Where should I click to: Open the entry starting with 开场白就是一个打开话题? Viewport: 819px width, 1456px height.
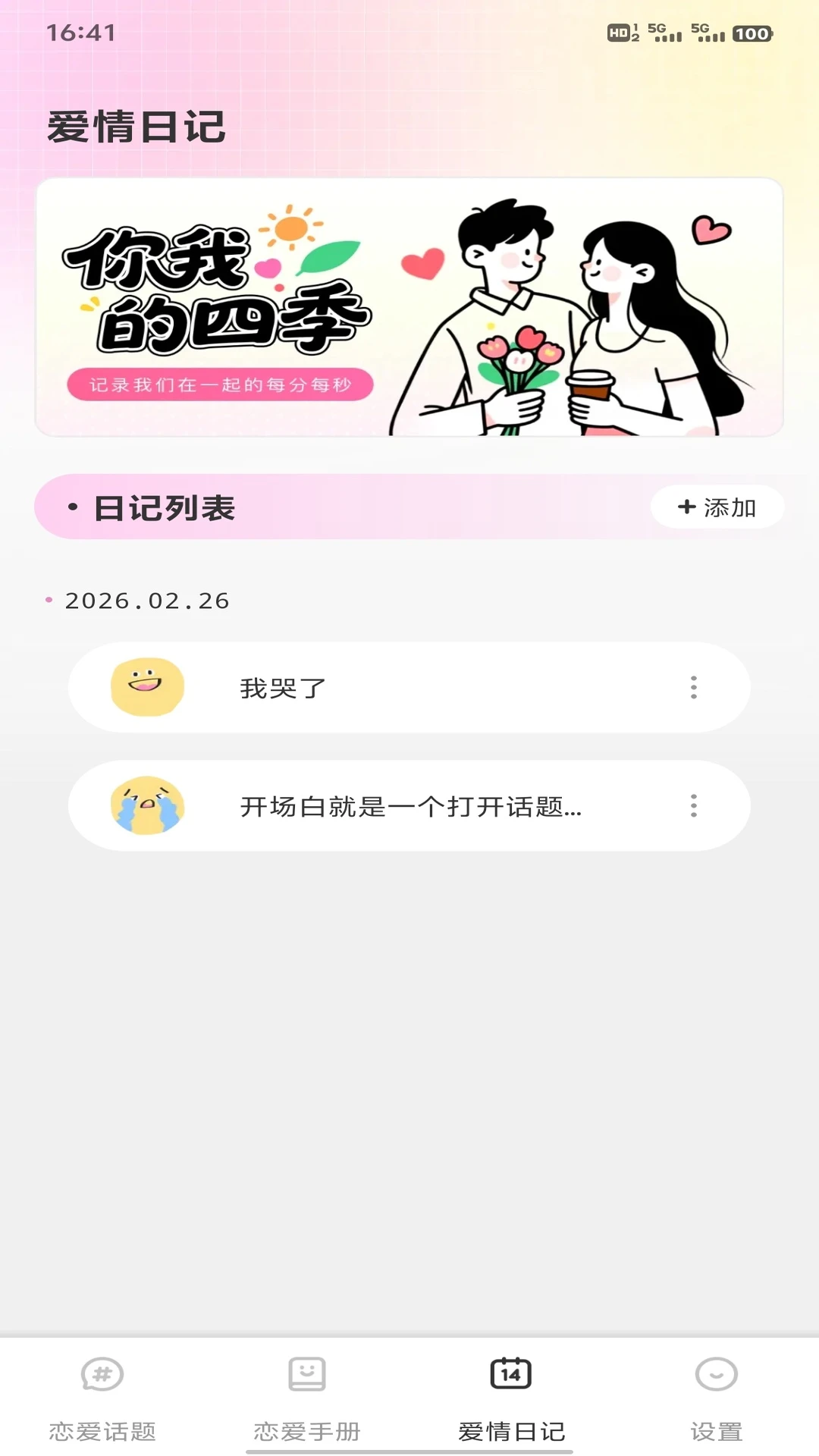click(x=409, y=806)
